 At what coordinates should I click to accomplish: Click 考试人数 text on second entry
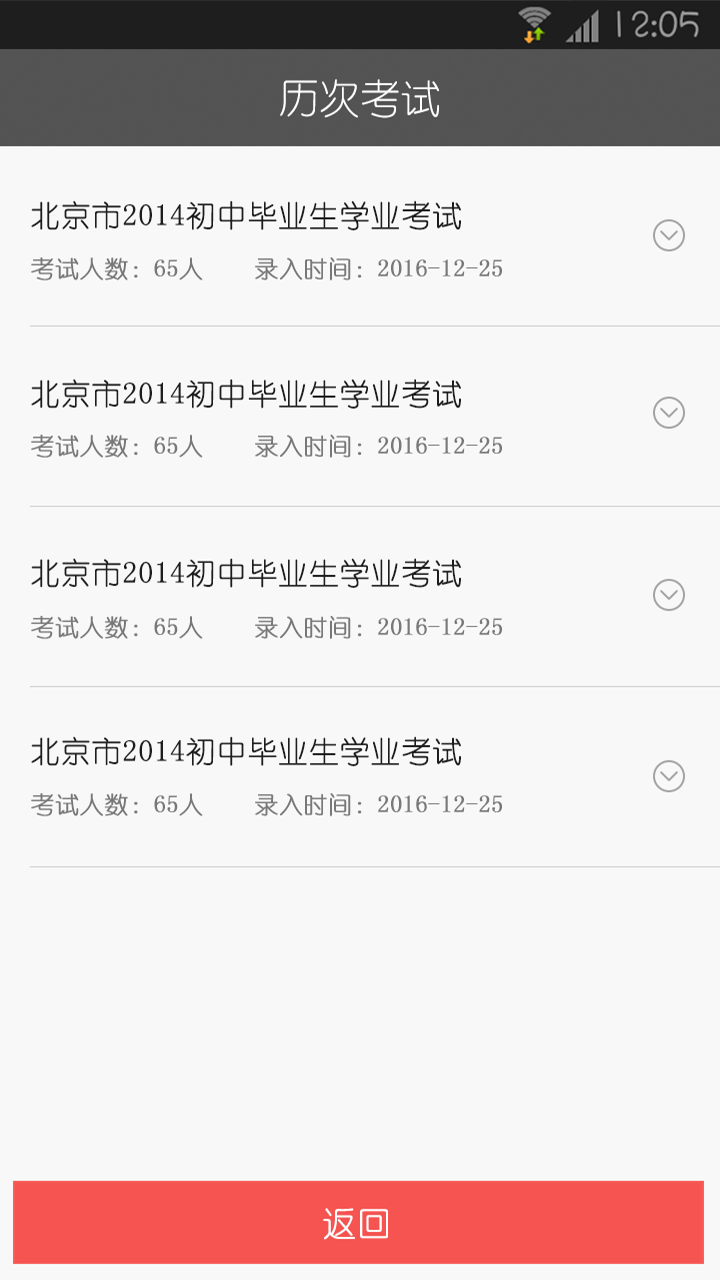115,446
